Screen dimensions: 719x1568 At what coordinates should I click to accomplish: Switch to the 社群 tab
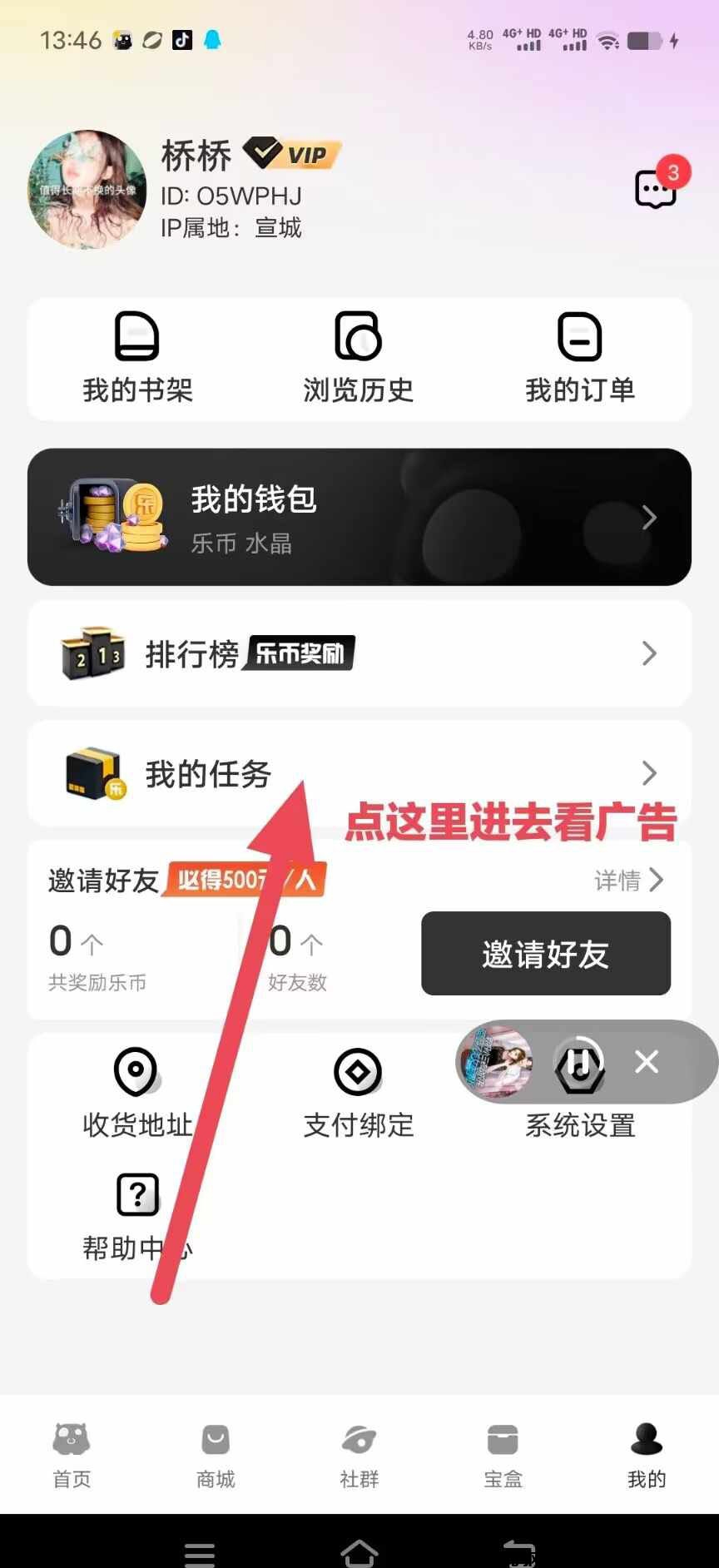pos(359,1453)
